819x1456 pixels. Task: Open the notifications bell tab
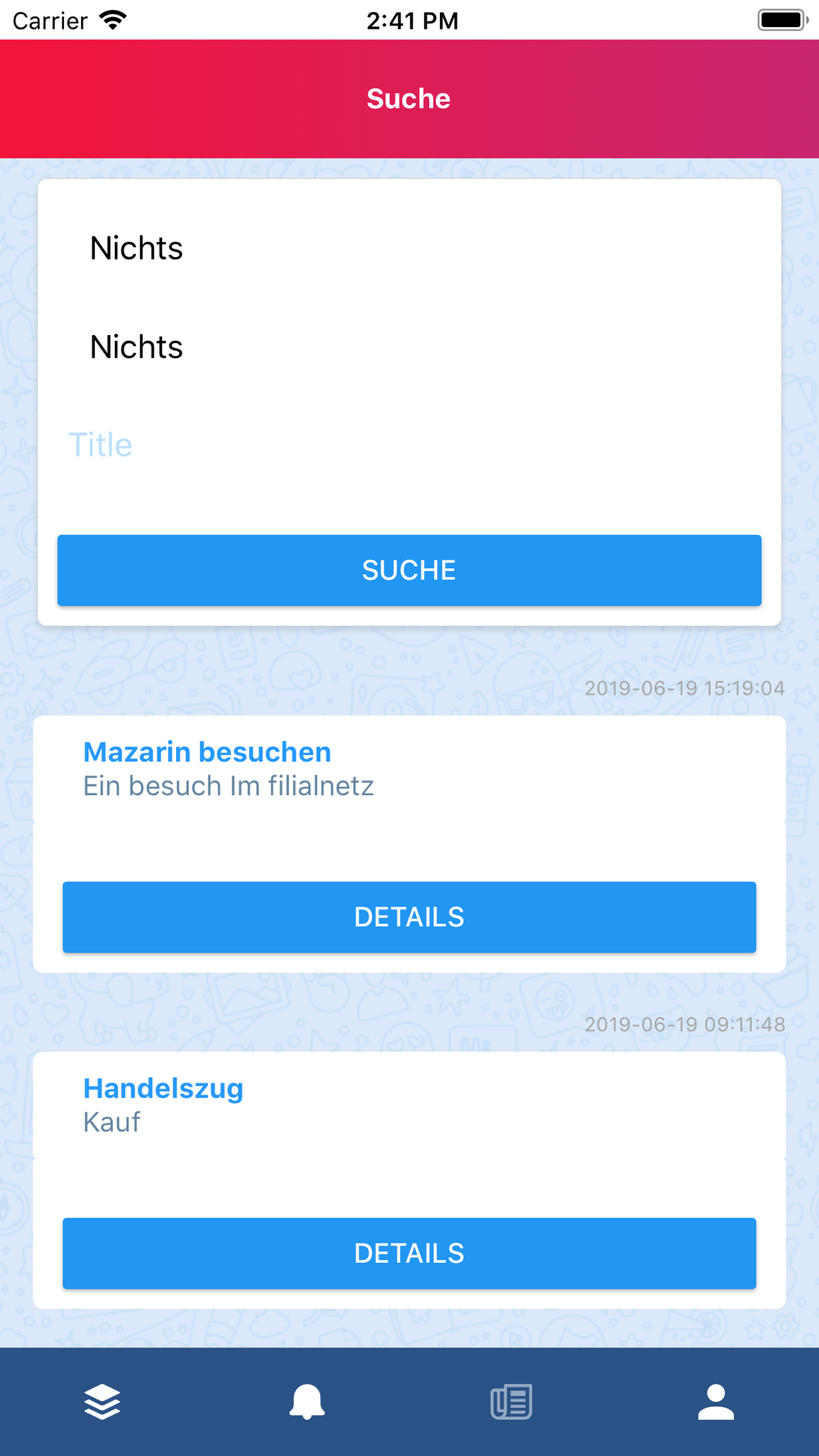pos(307,1402)
